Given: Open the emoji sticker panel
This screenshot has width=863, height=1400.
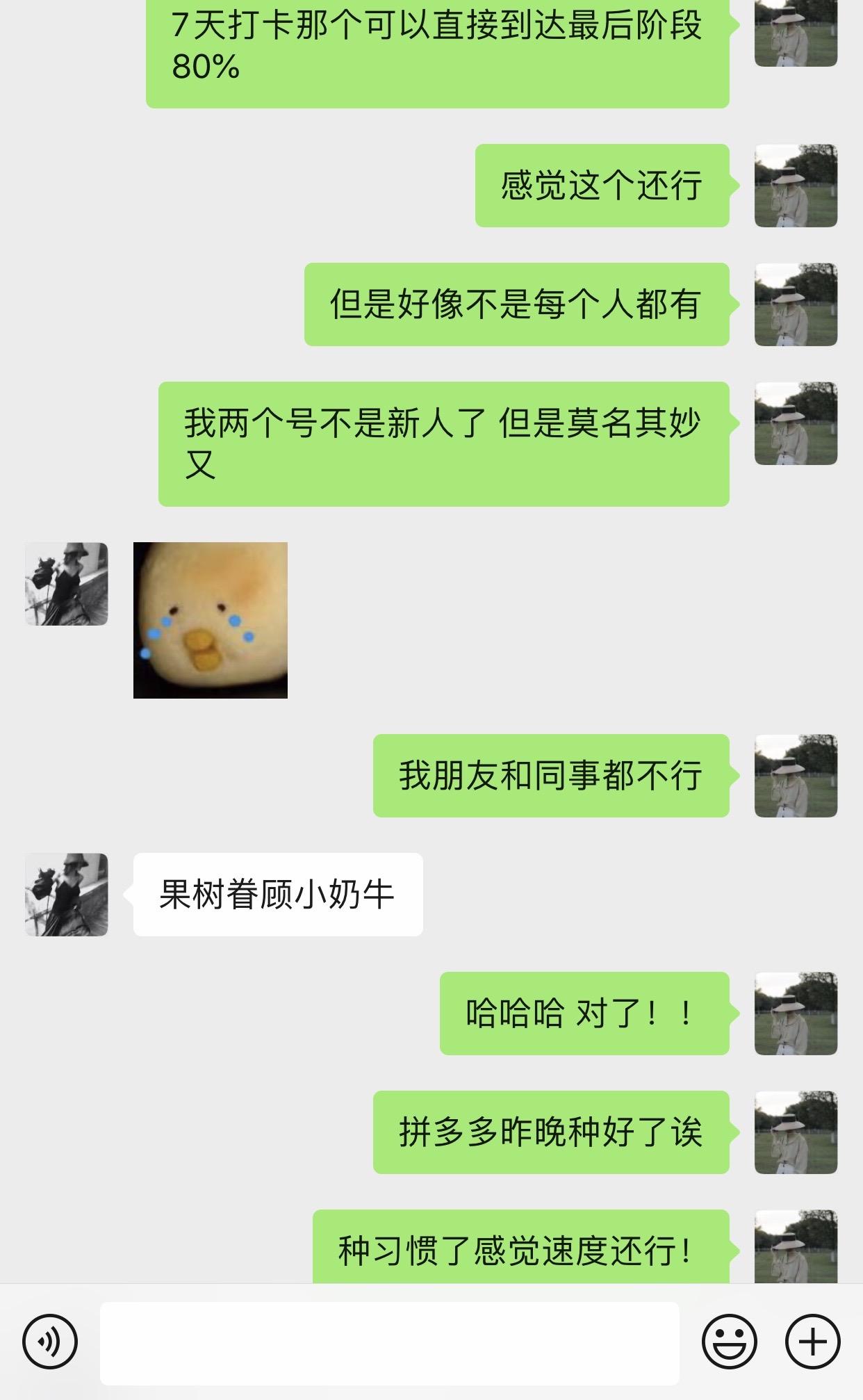Looking at the screenshot, I should (729, 1342).
